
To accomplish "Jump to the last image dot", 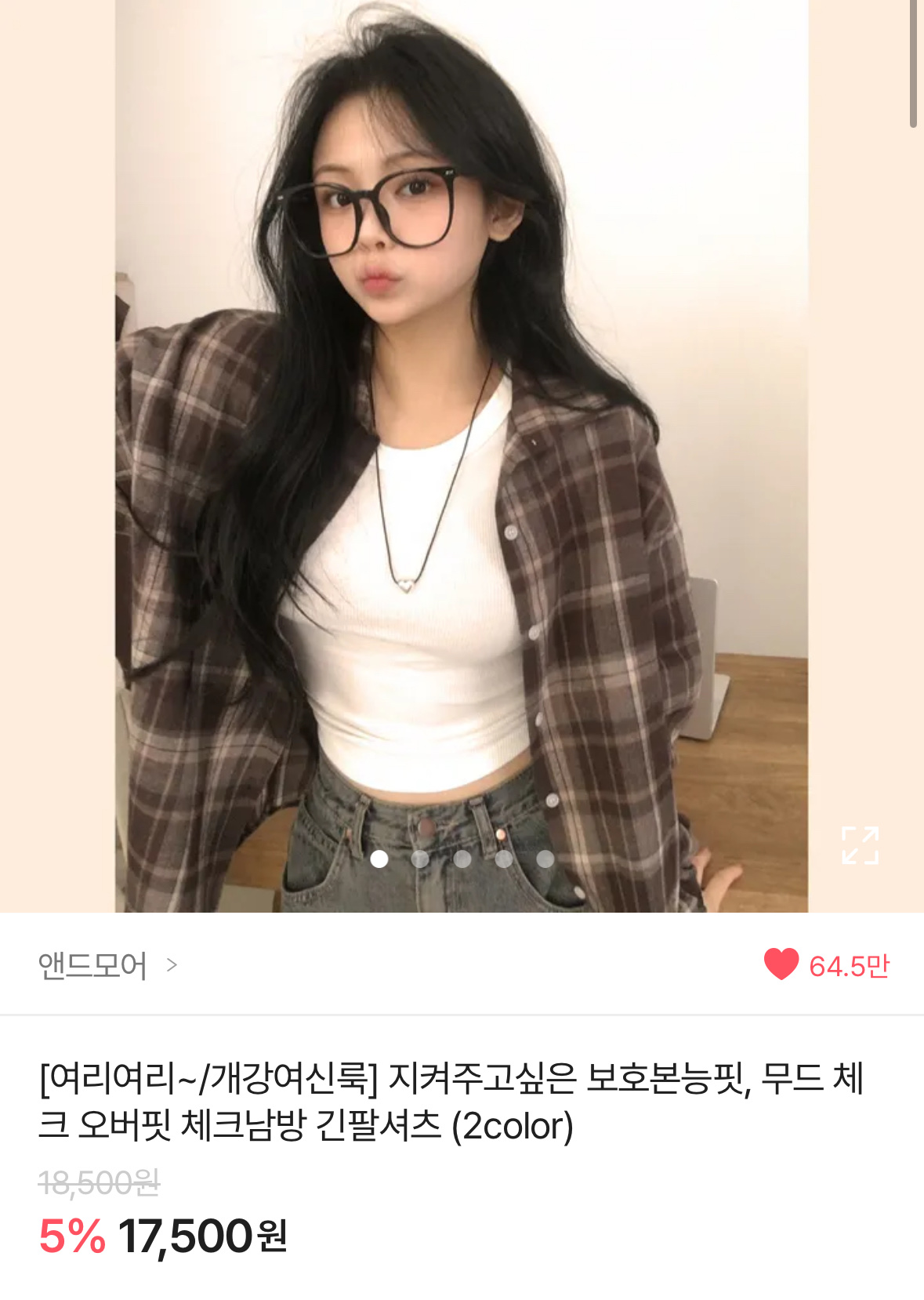I will [545, 859].
